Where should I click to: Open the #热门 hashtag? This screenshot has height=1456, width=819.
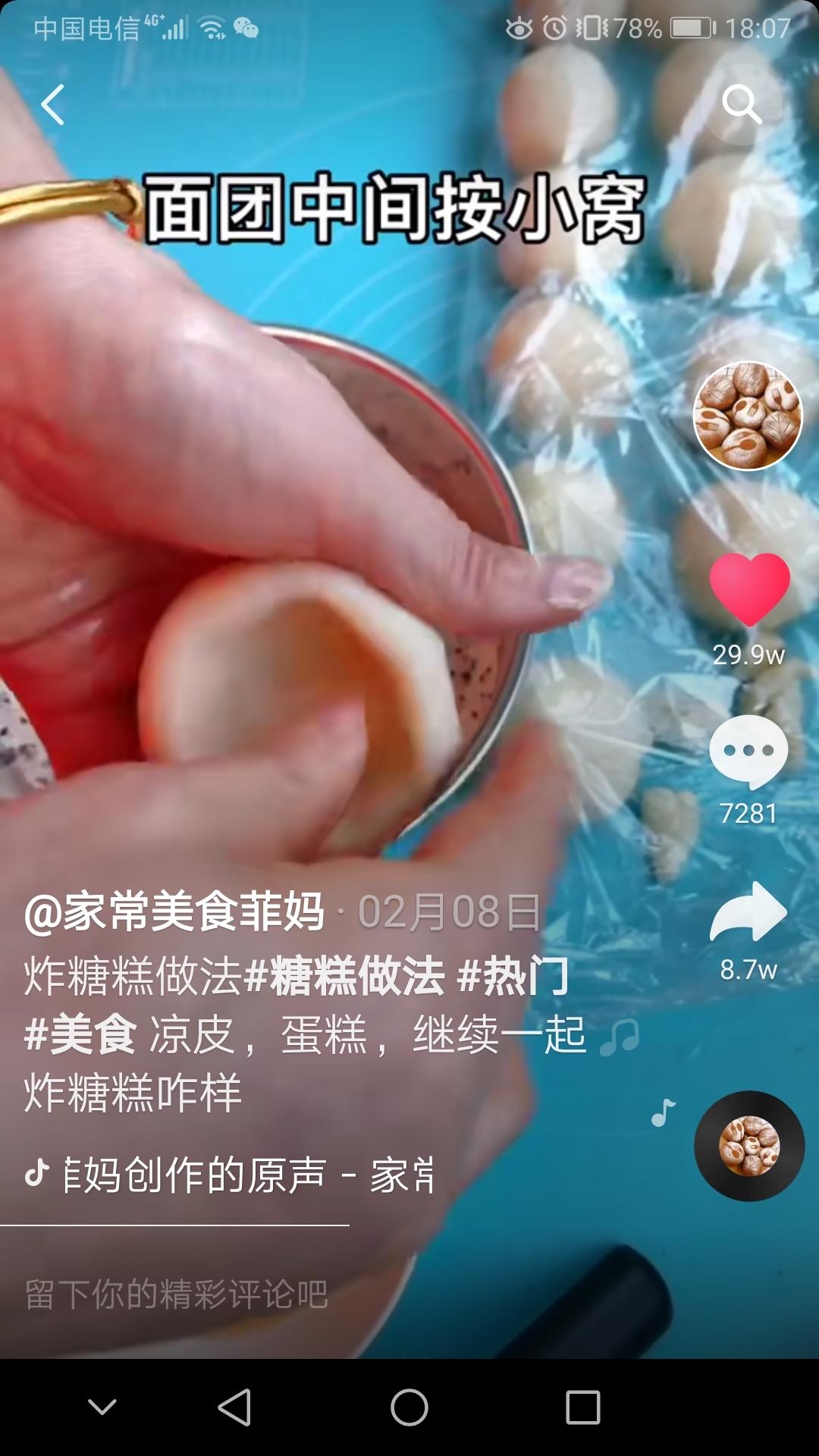coord(514,975)
